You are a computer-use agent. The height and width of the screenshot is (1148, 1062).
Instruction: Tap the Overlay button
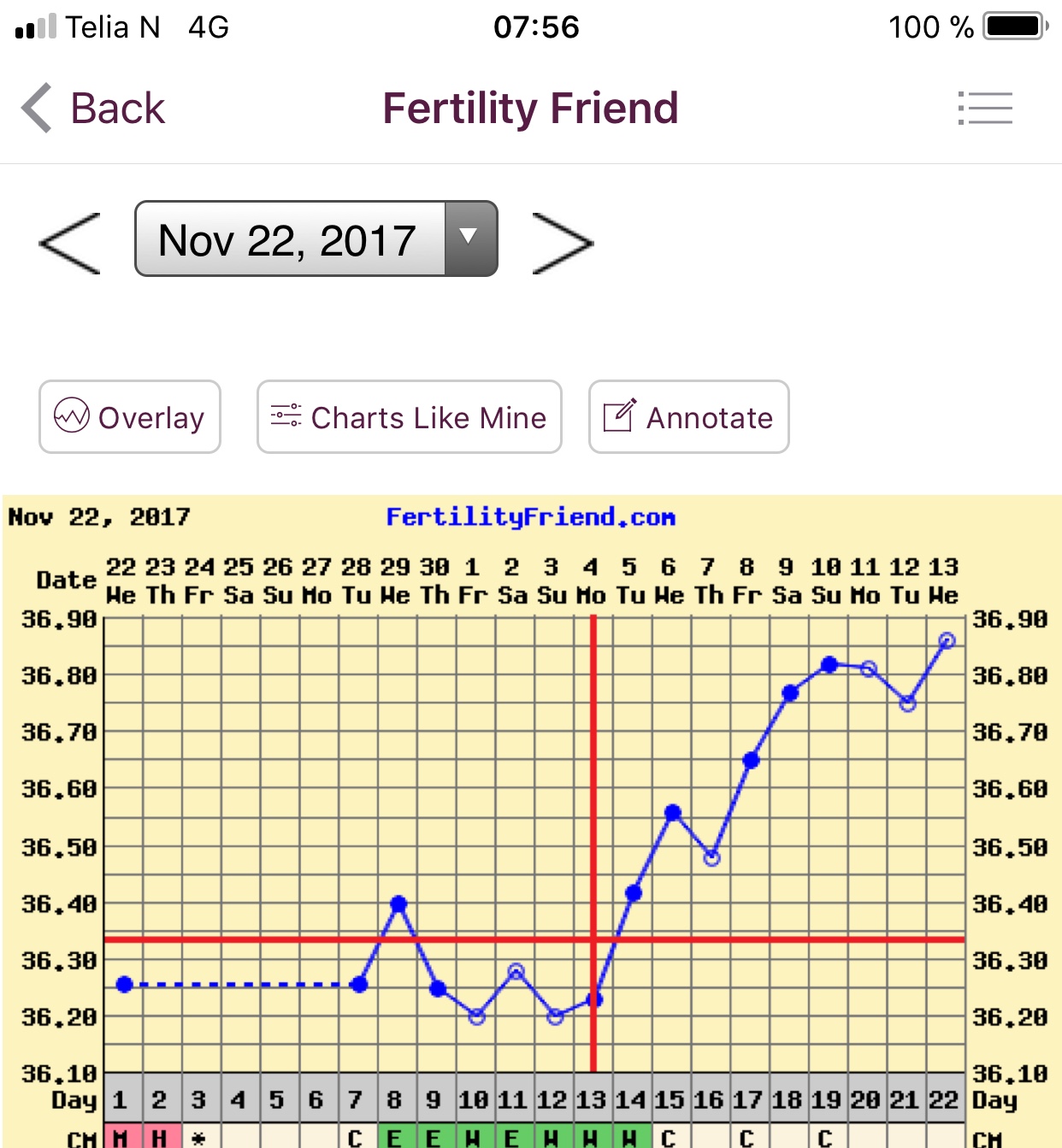click(130, 417)
